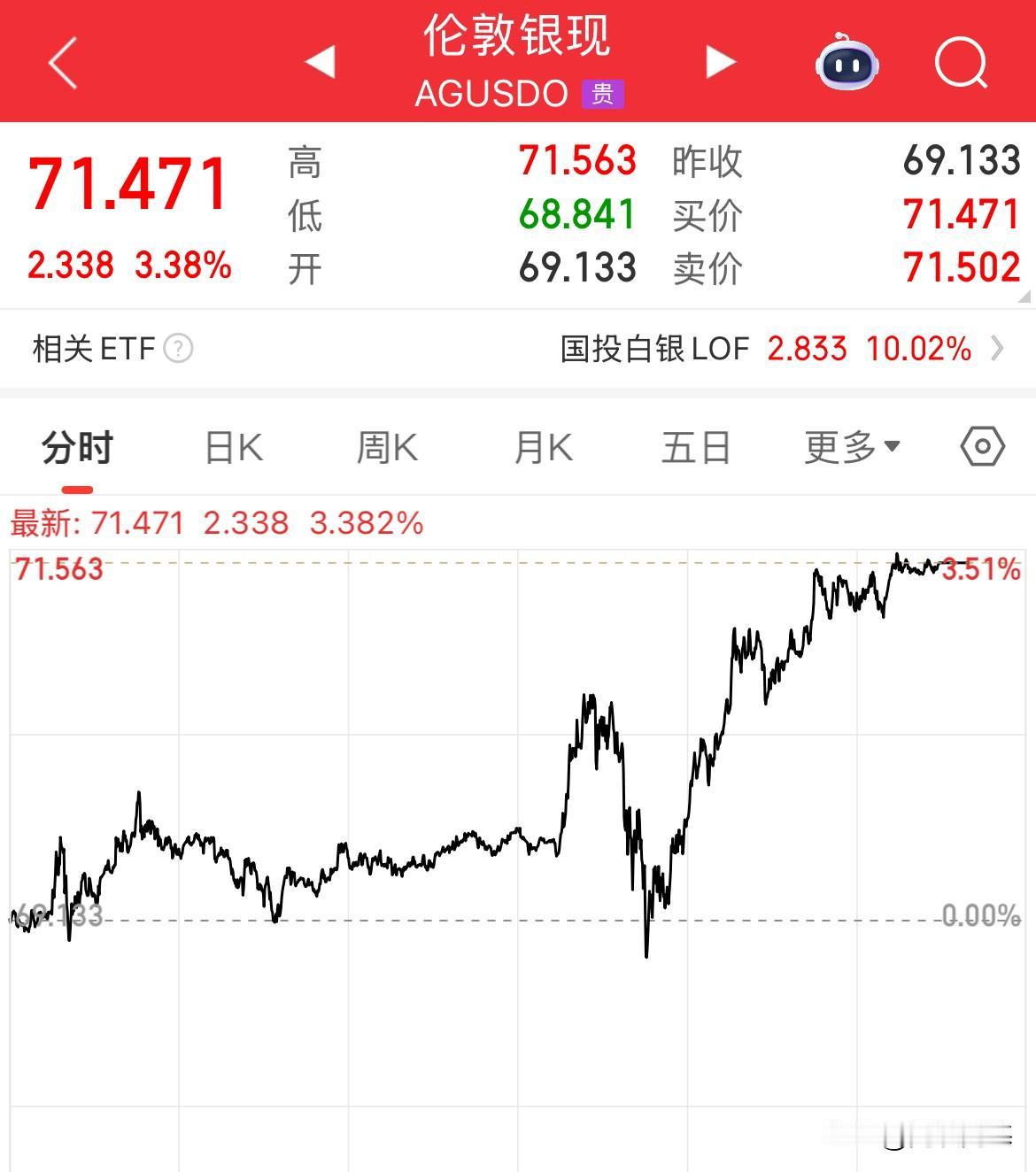Viewport: 1036px width, 1172px height.
Task: Expand the 更多 chart type dropdown
Action: coord(848,447)
